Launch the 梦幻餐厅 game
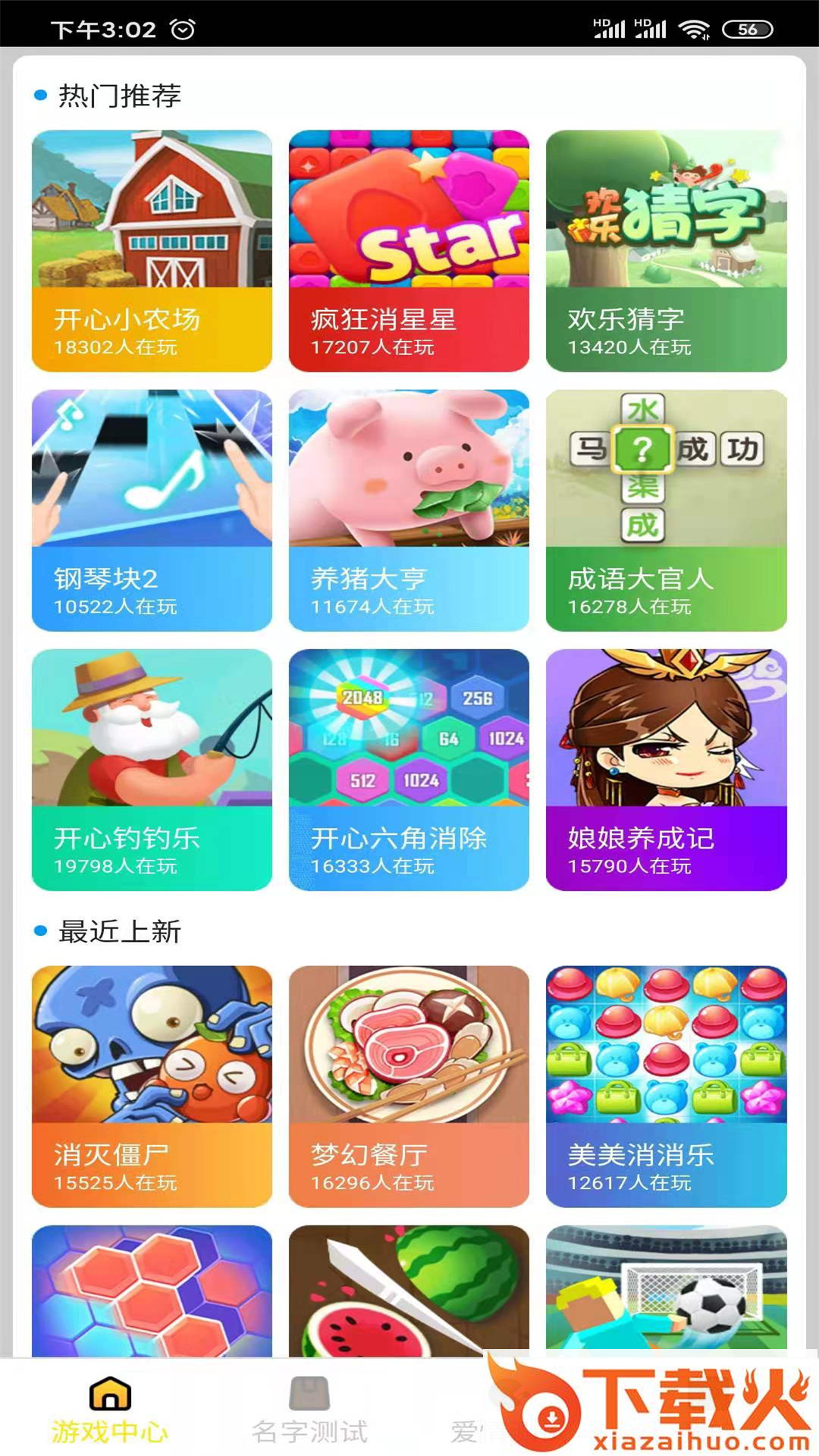This screenshot has width=819, height=1456. point(409,1086)
